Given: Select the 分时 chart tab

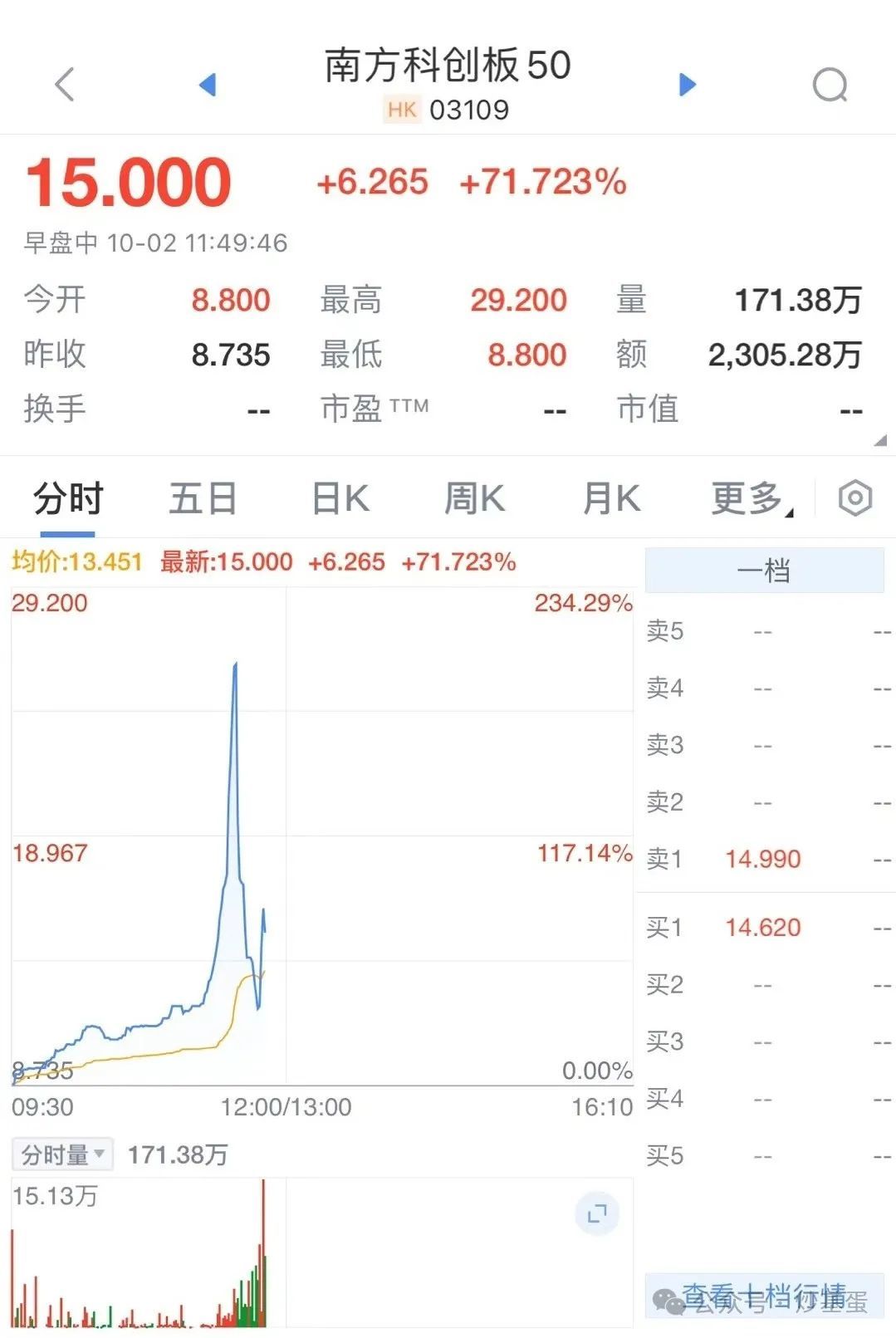Looking at the screenshot, I should (x=68, y=499).
